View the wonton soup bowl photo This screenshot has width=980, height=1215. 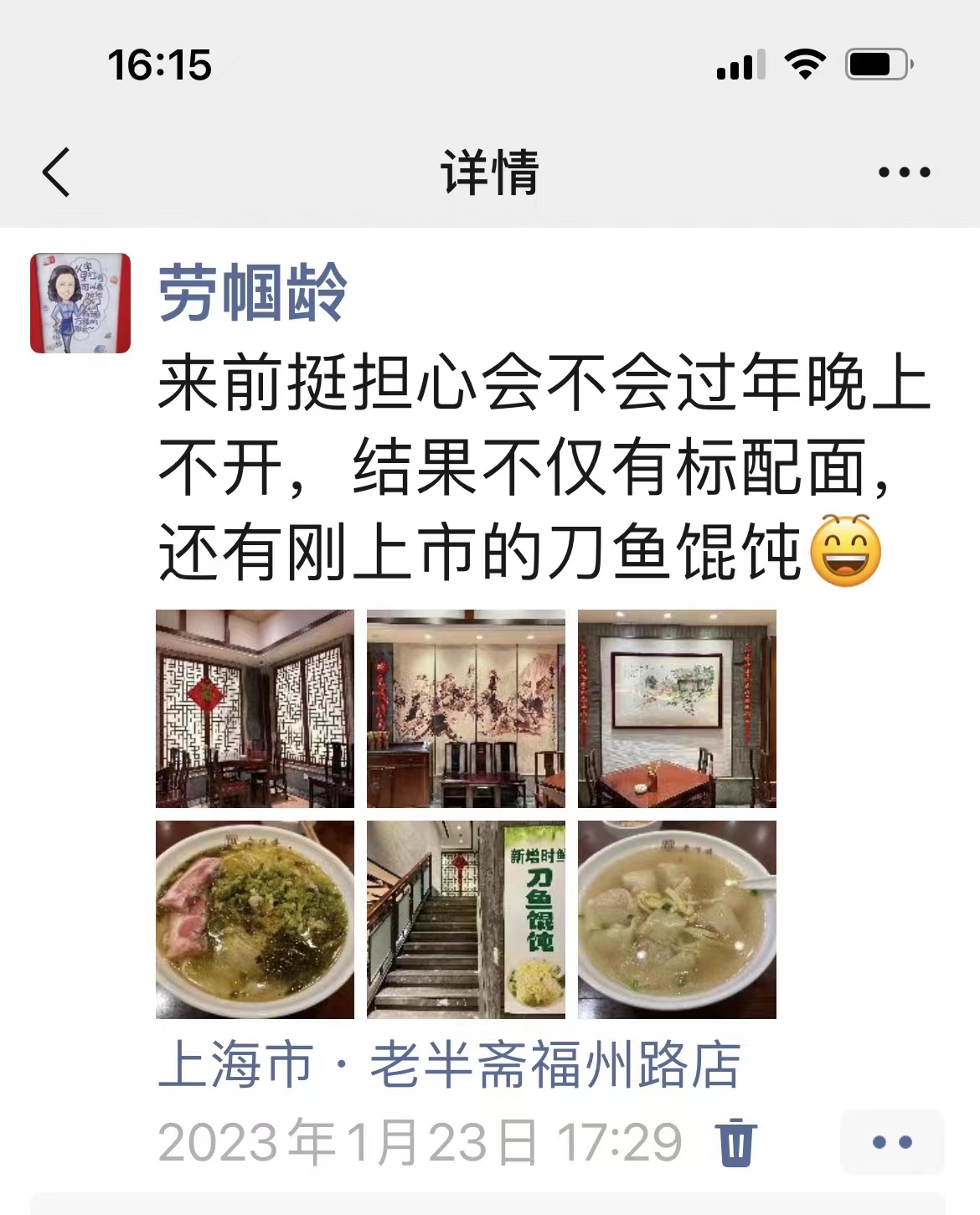(677, 919)
